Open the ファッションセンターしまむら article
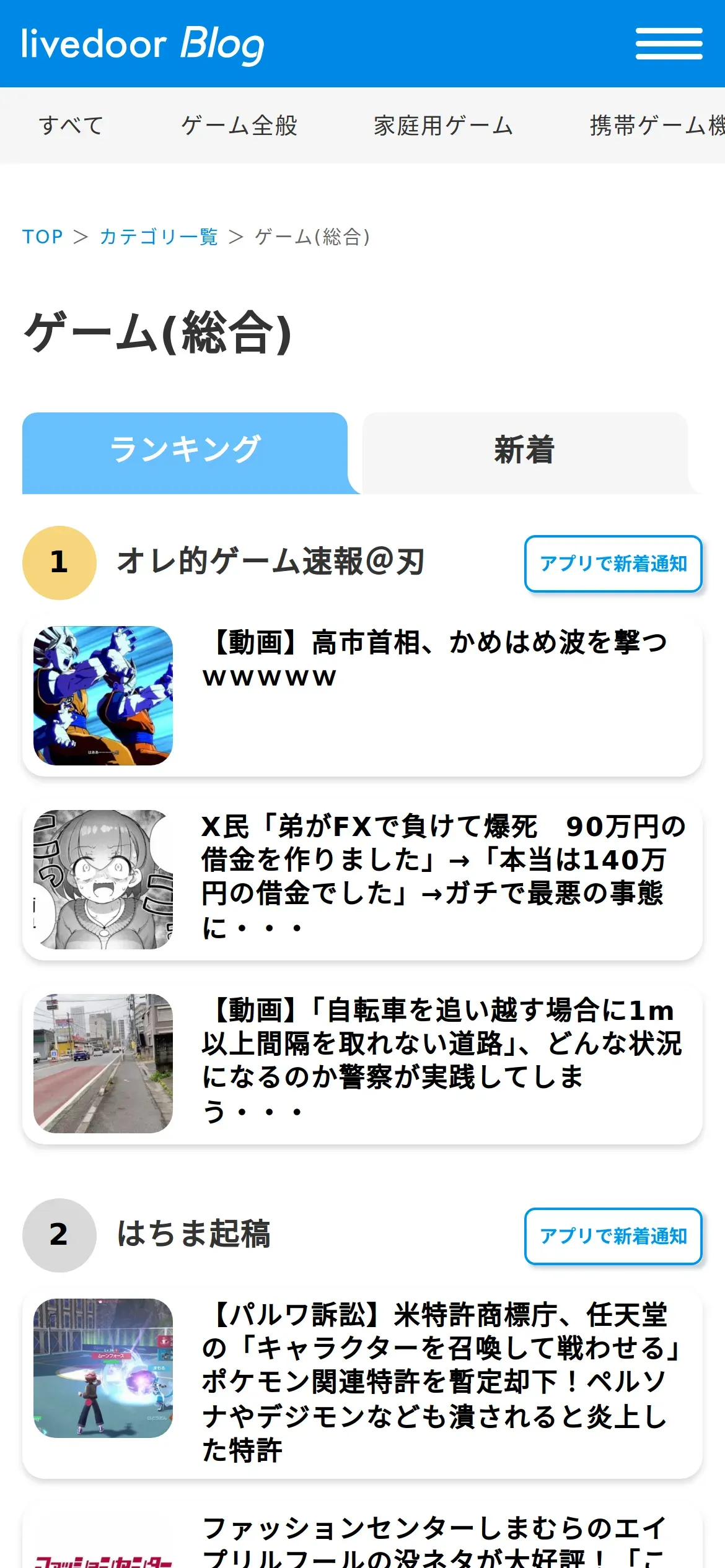 (362, 1536)
